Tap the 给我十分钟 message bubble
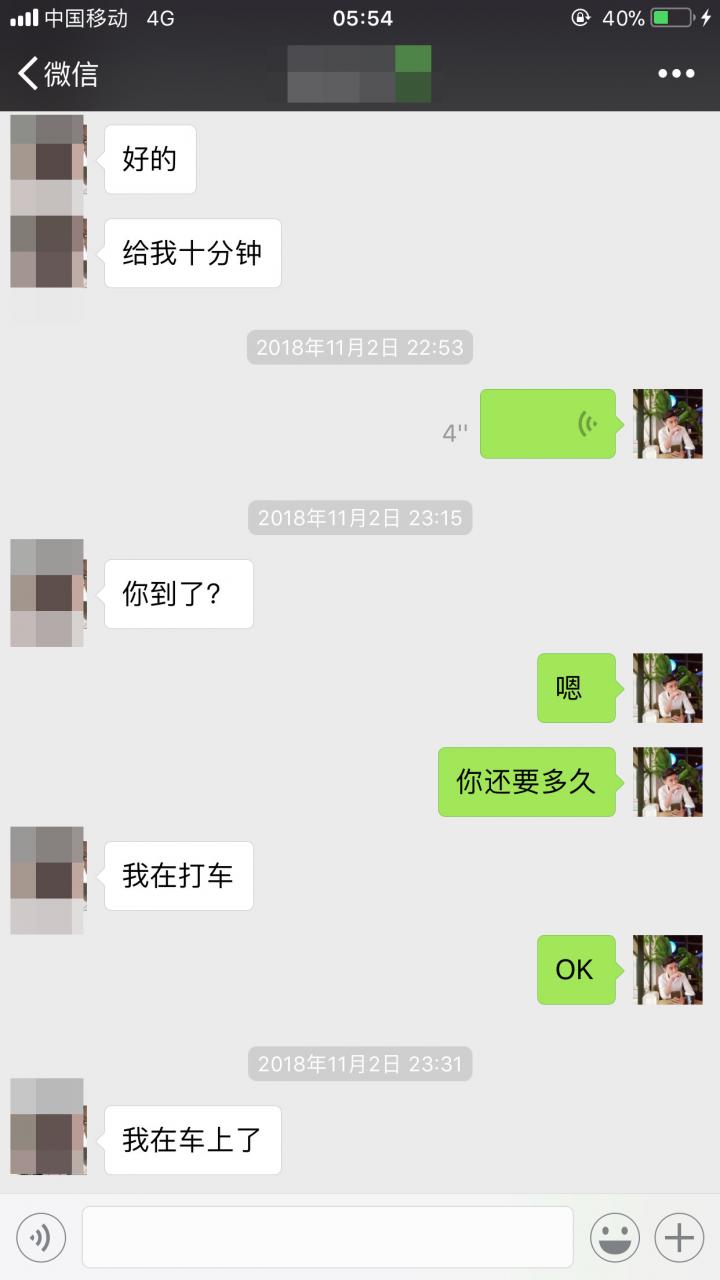The image size is (720, 1280). pos(192,253)
